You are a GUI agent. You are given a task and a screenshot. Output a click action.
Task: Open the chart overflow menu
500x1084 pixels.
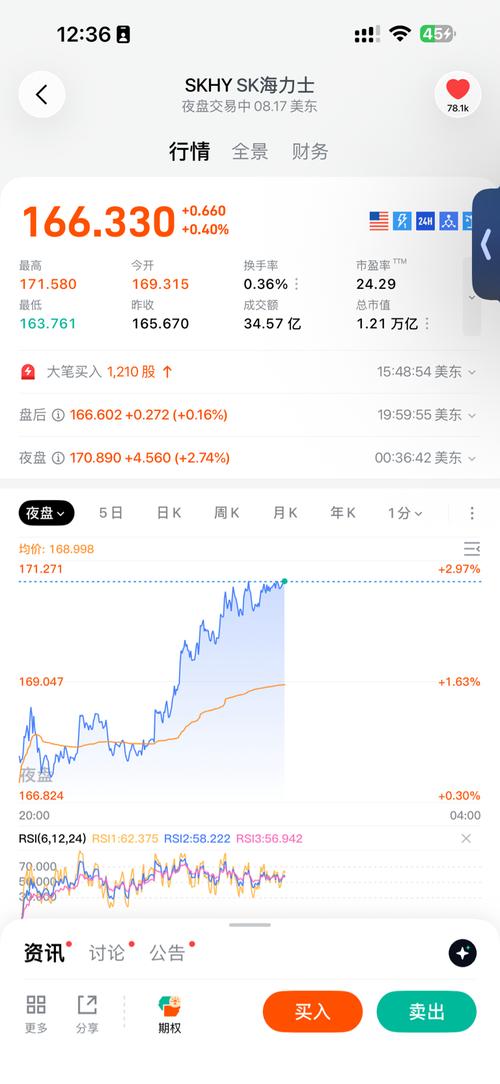click(472, 513)
